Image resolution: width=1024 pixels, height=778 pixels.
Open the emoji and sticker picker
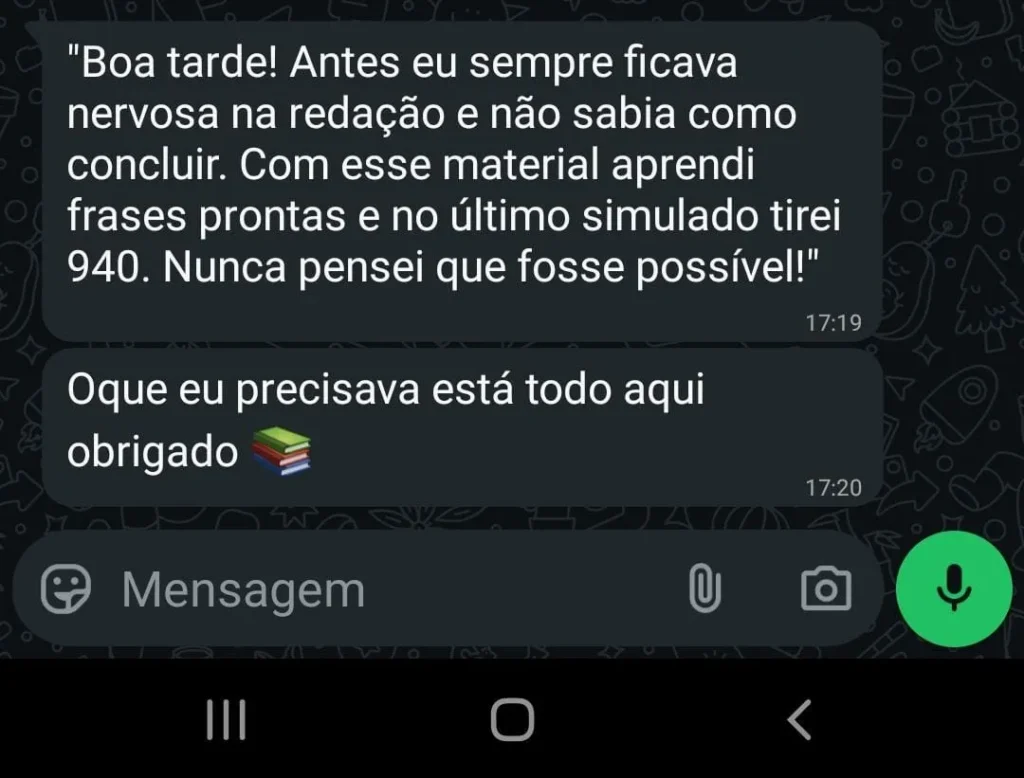click(66, 589)
